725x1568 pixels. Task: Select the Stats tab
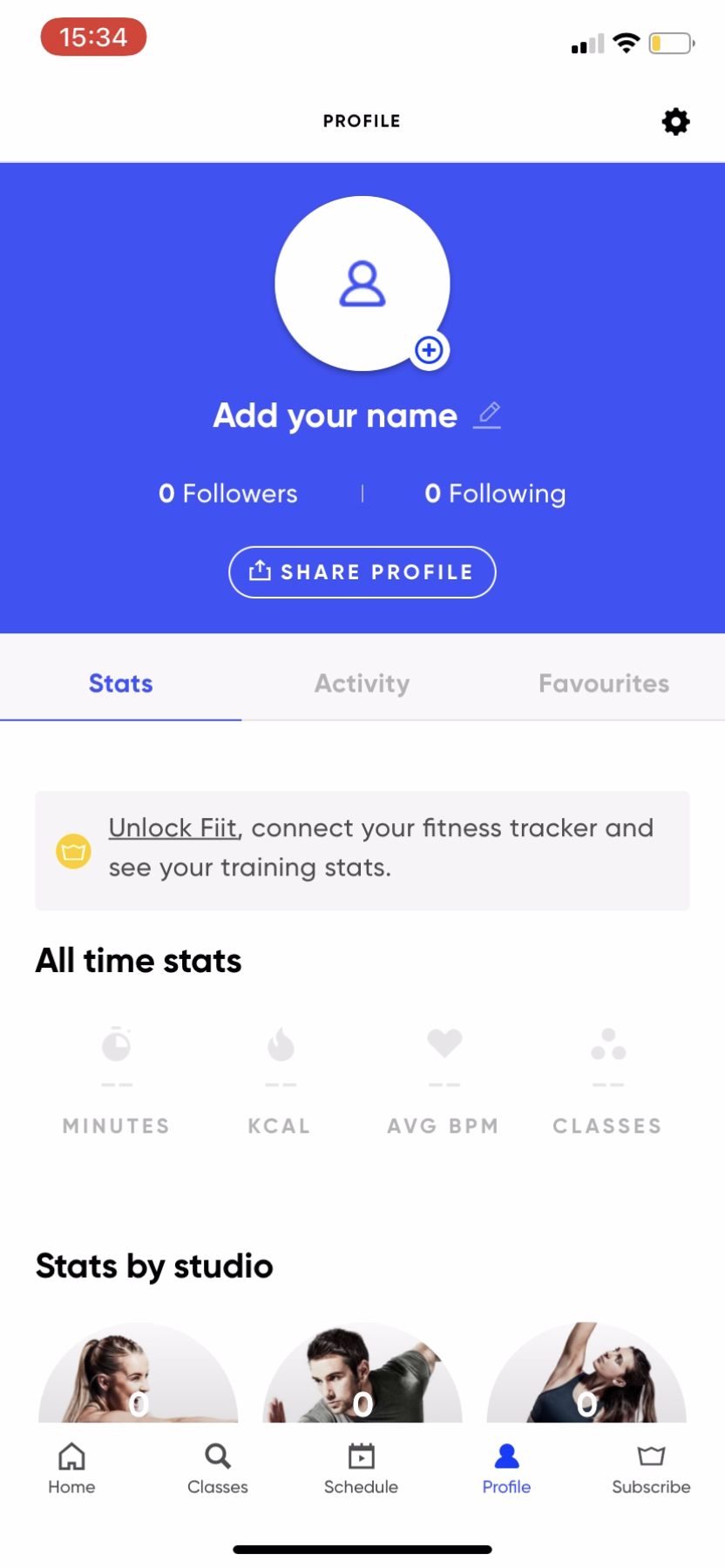click(x=121, y=684)
